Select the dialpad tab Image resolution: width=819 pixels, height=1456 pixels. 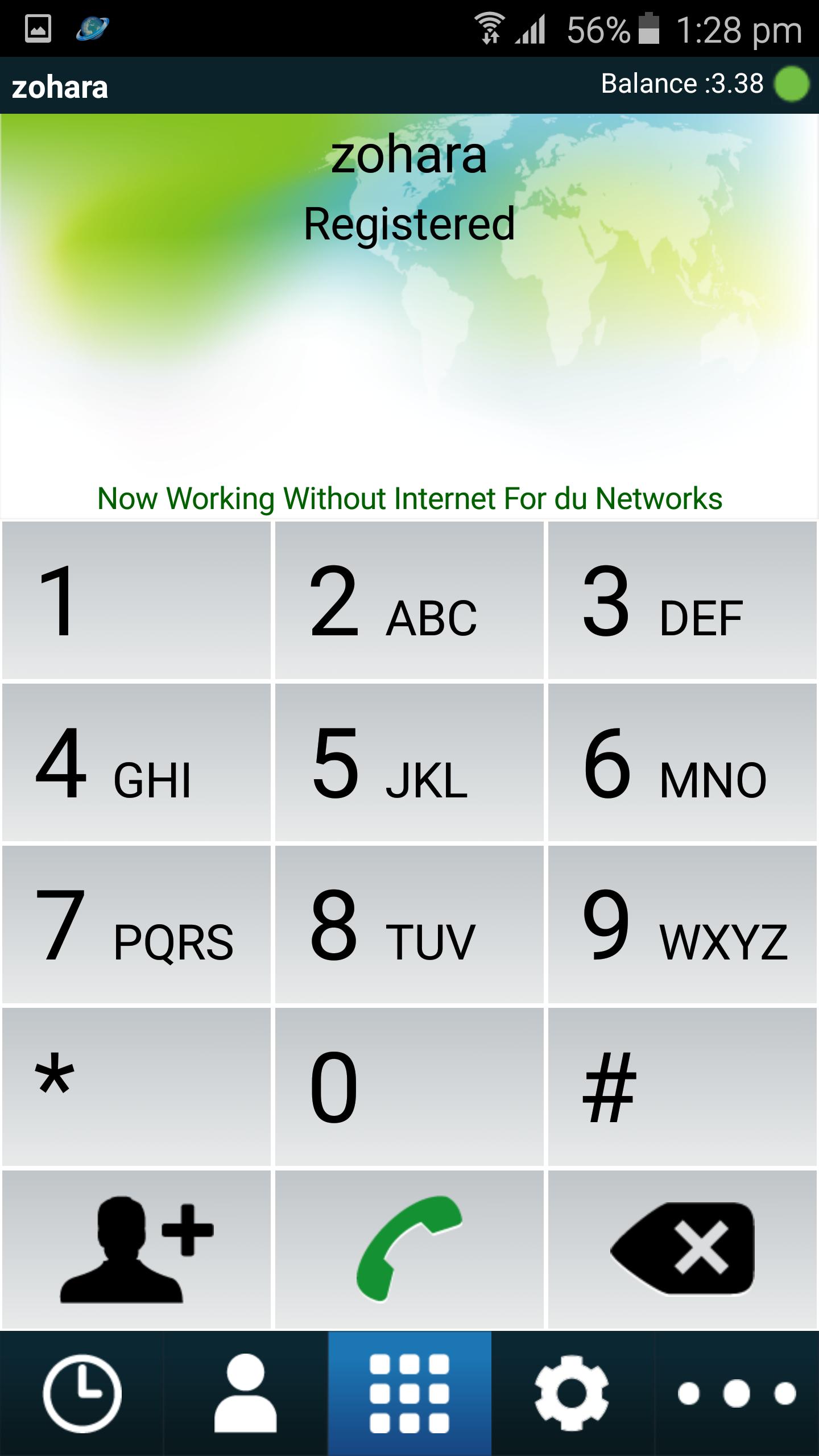[x=409, y=1393]
